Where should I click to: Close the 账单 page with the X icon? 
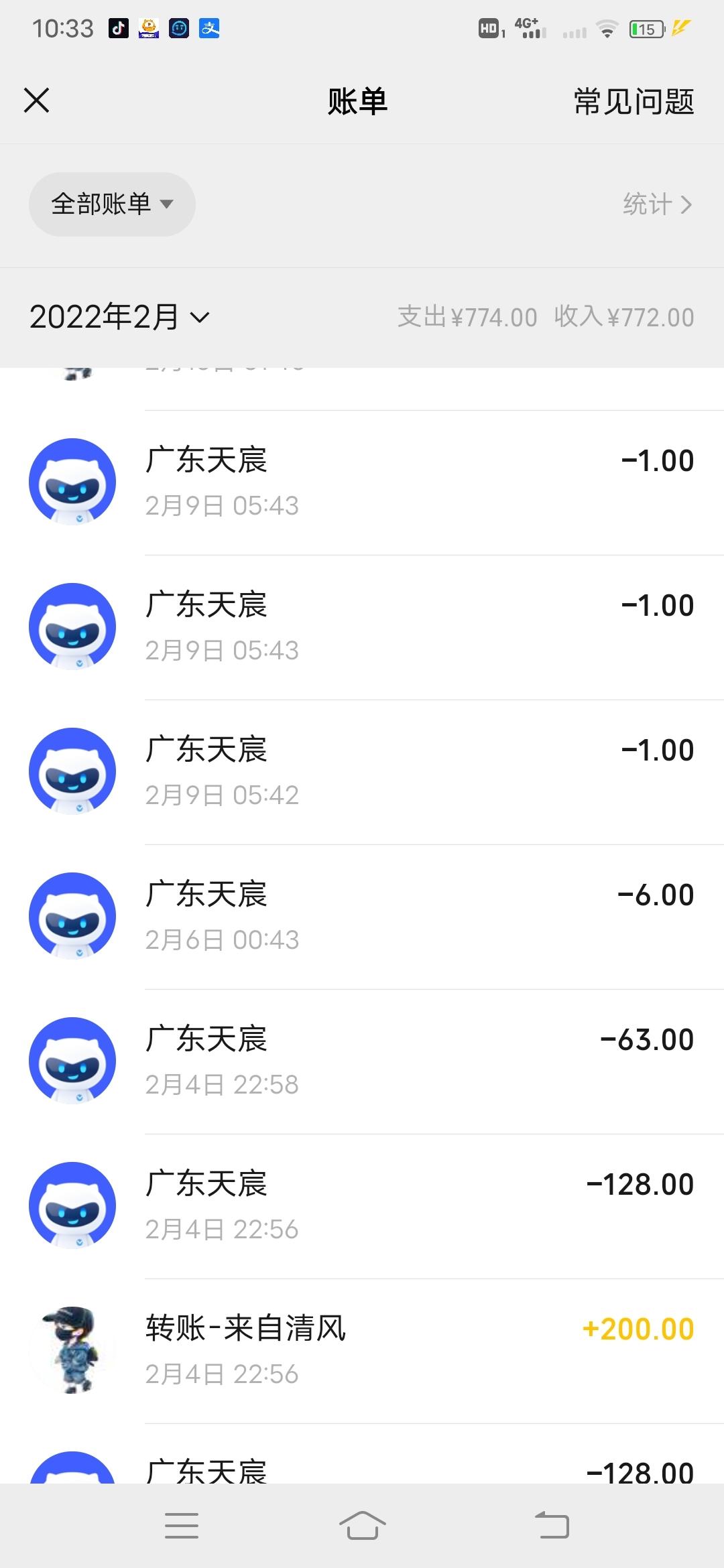(37, 101)
